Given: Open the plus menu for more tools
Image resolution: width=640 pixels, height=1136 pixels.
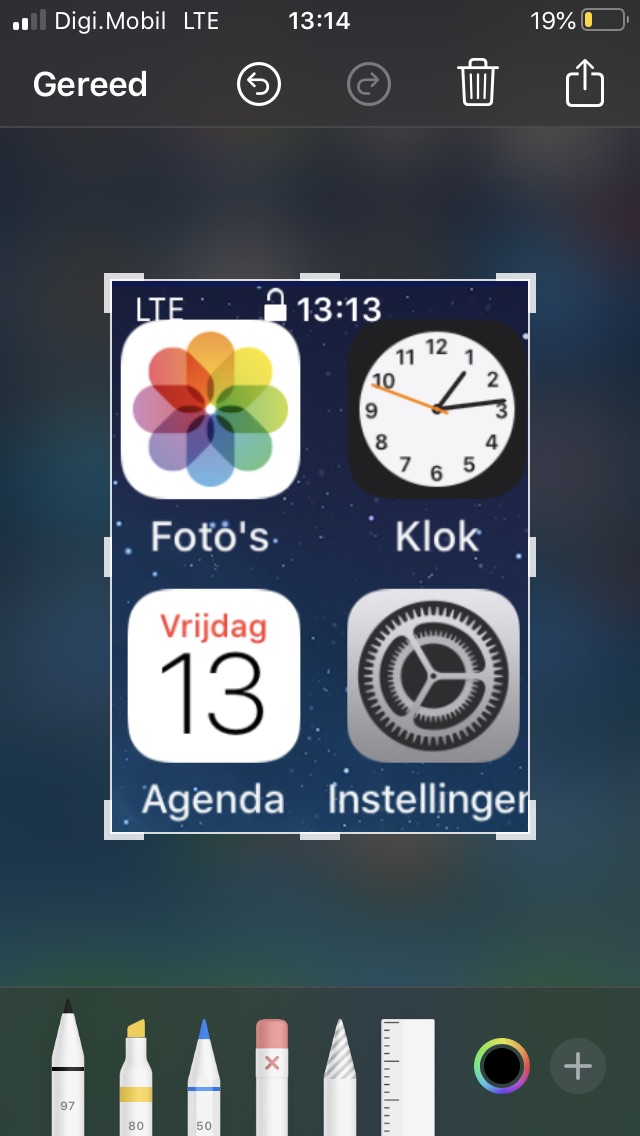Looking at the screenshot, I should click(578, 1066).
